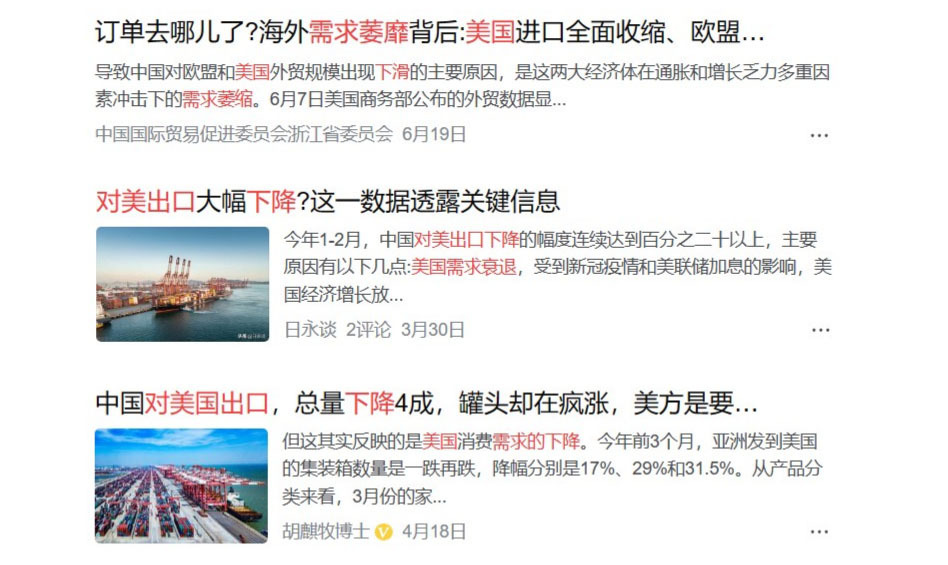Image resolution: width=948 pixels, height=565 pixels.
Task: Open the article 中国对美国出口，总量下降4成
Action: tap(426, 403)
